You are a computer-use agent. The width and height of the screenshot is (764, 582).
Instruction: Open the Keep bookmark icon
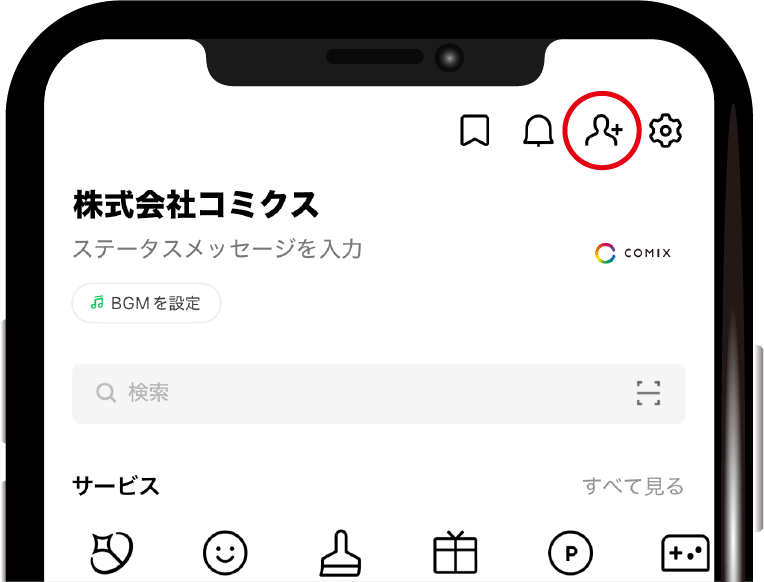(474, 131)
